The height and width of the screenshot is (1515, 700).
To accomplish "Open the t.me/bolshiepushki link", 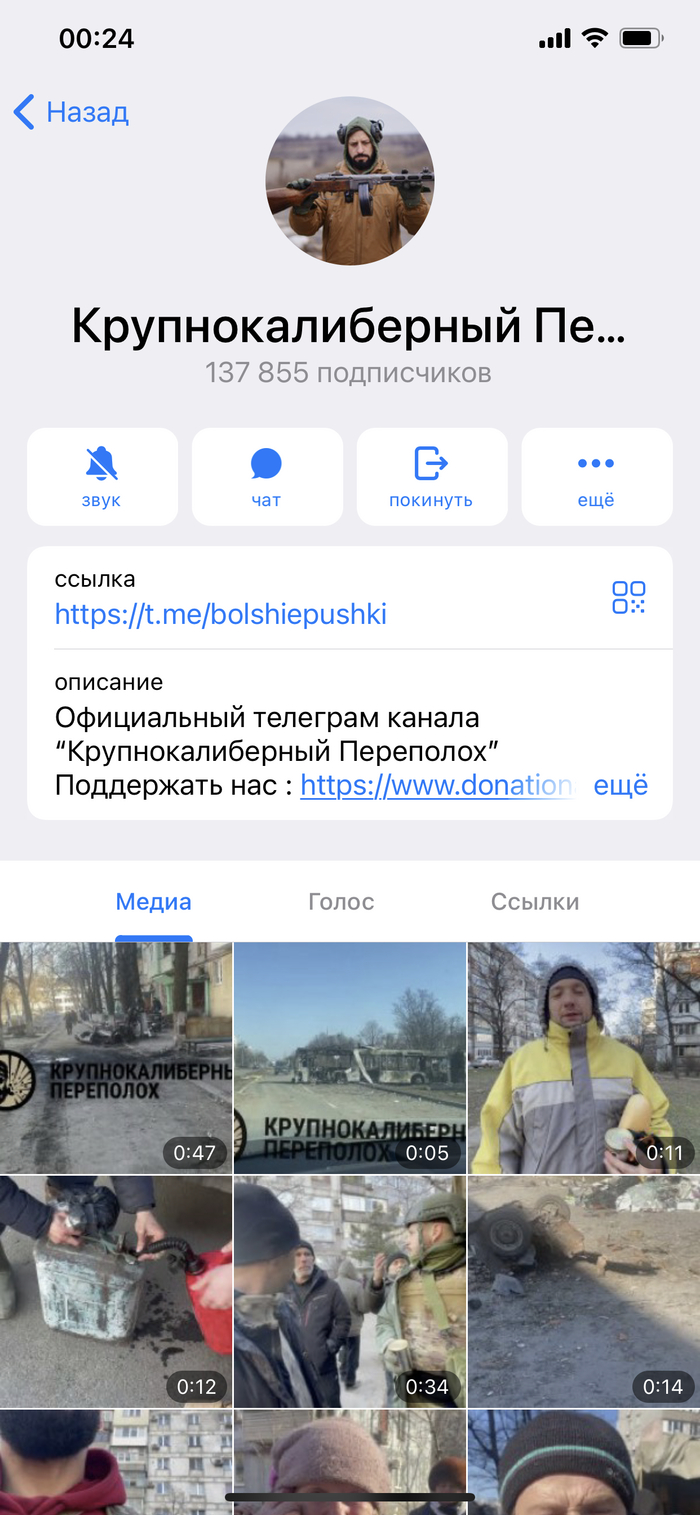I will [220, 614].
